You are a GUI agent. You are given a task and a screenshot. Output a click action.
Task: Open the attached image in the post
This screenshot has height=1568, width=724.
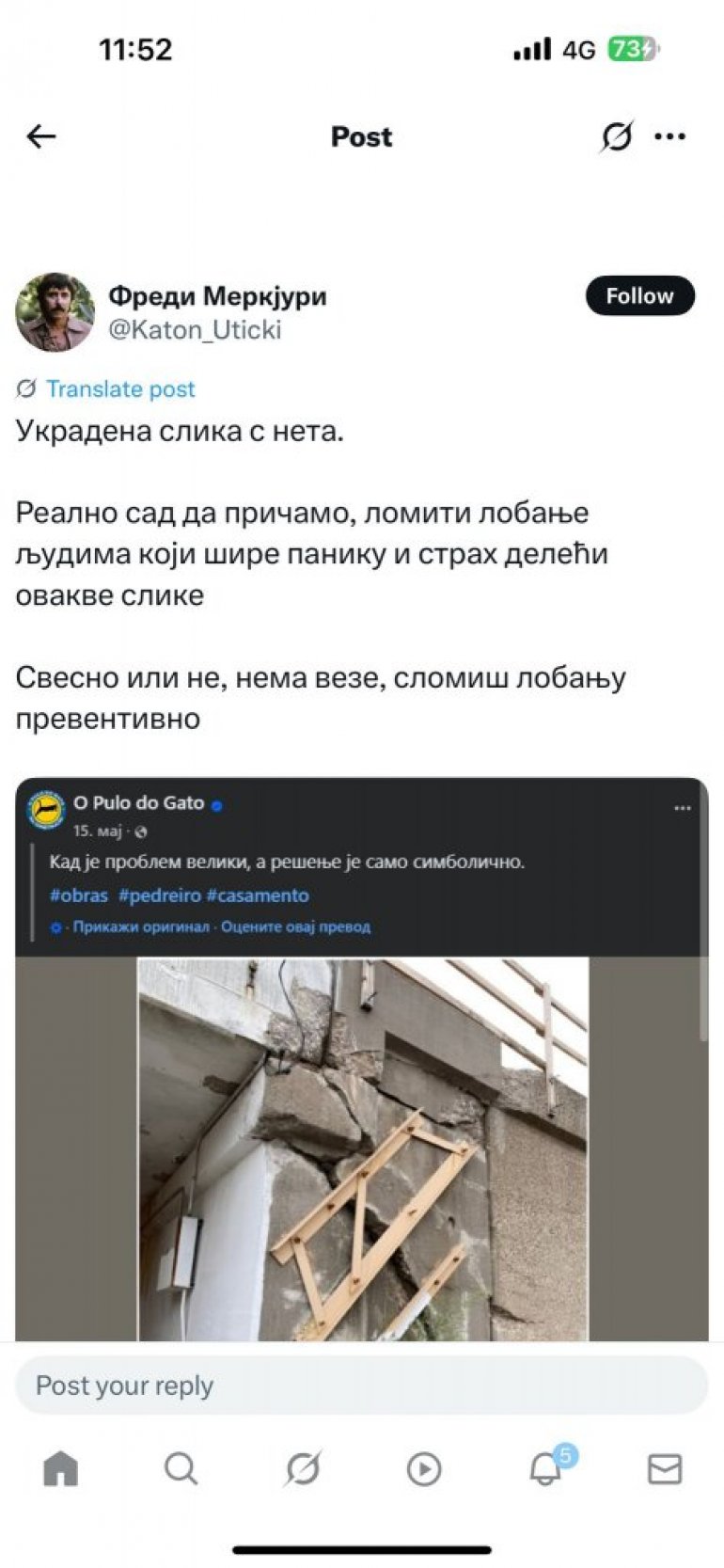(x=362, y=1059)
